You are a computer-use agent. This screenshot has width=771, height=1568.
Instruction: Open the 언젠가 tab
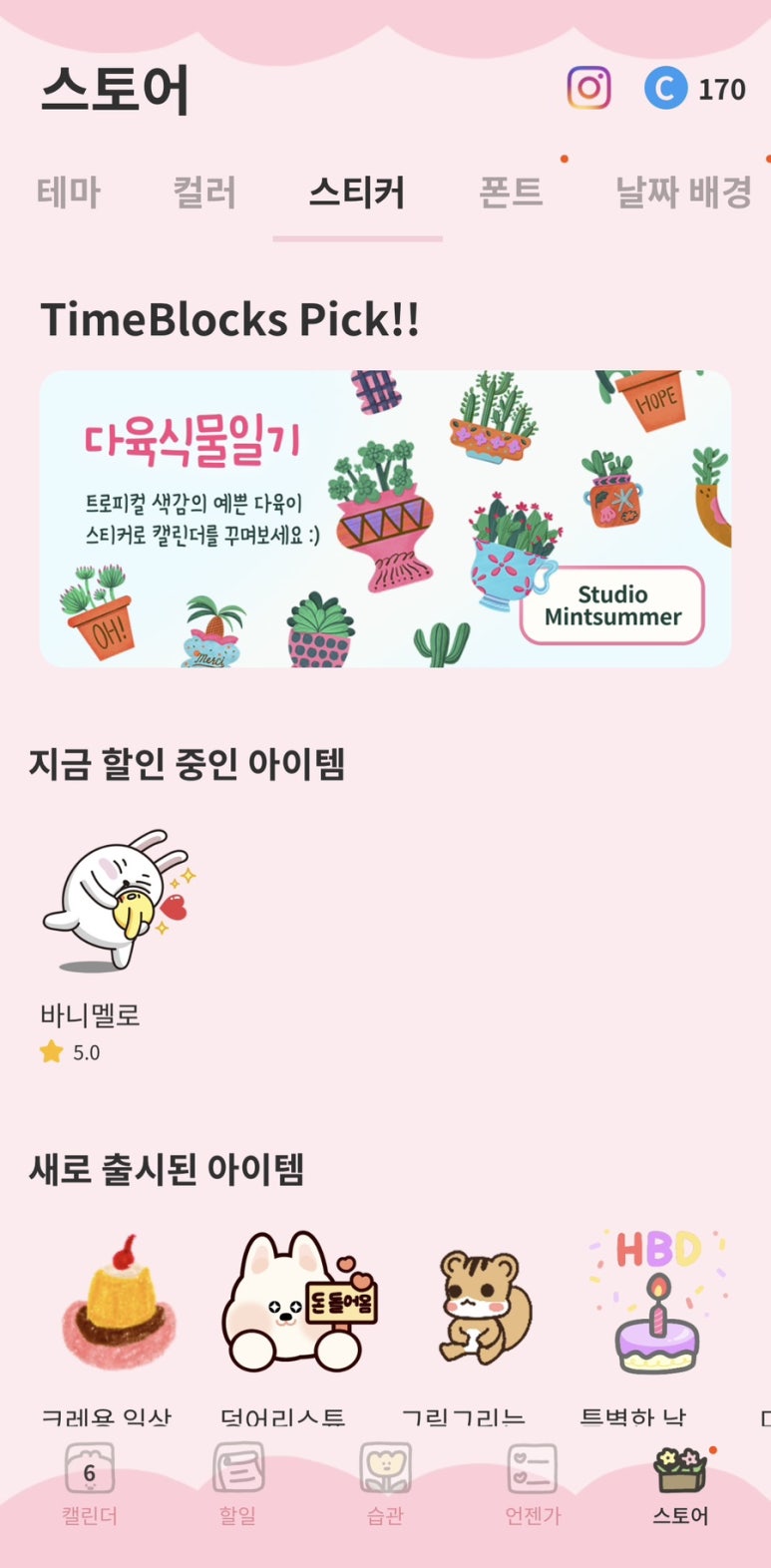(533, 1484)
